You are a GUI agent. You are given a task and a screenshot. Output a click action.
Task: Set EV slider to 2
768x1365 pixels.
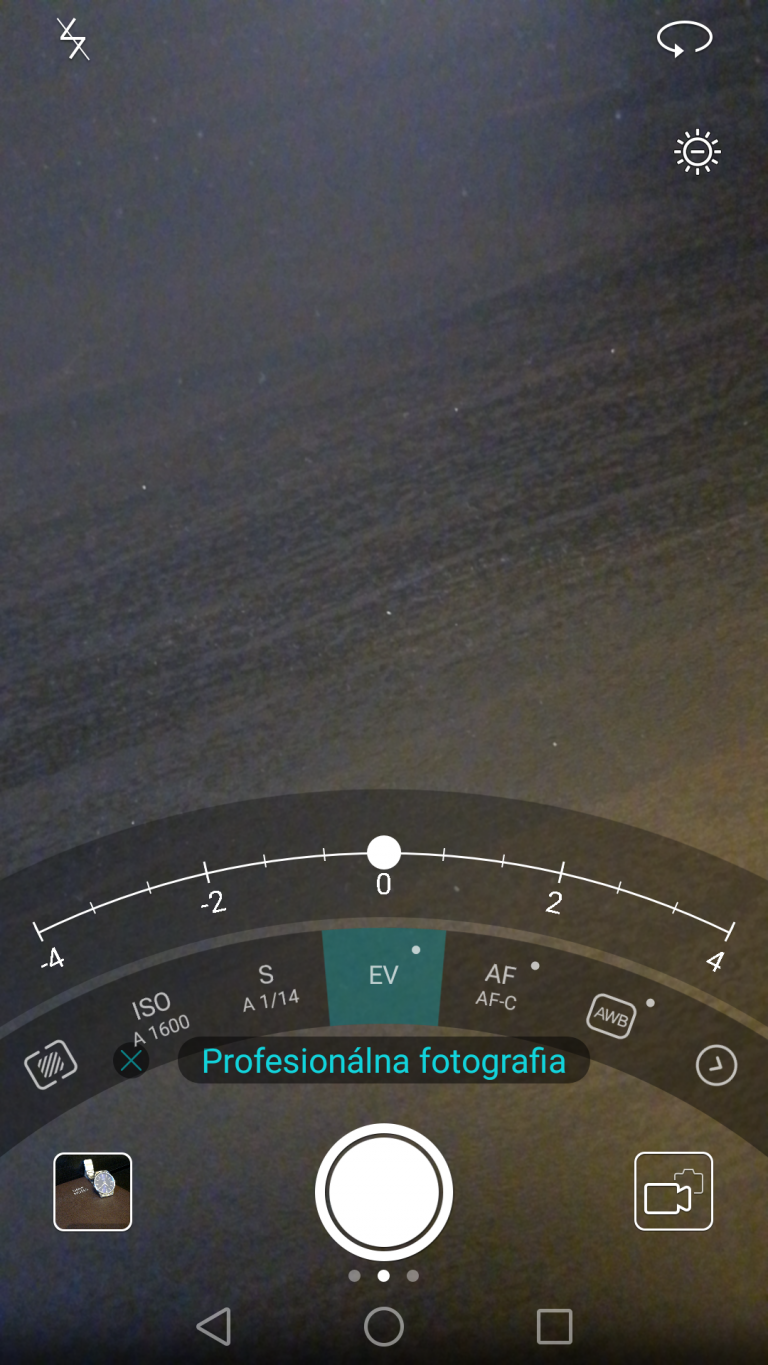[x=561, y=872]
